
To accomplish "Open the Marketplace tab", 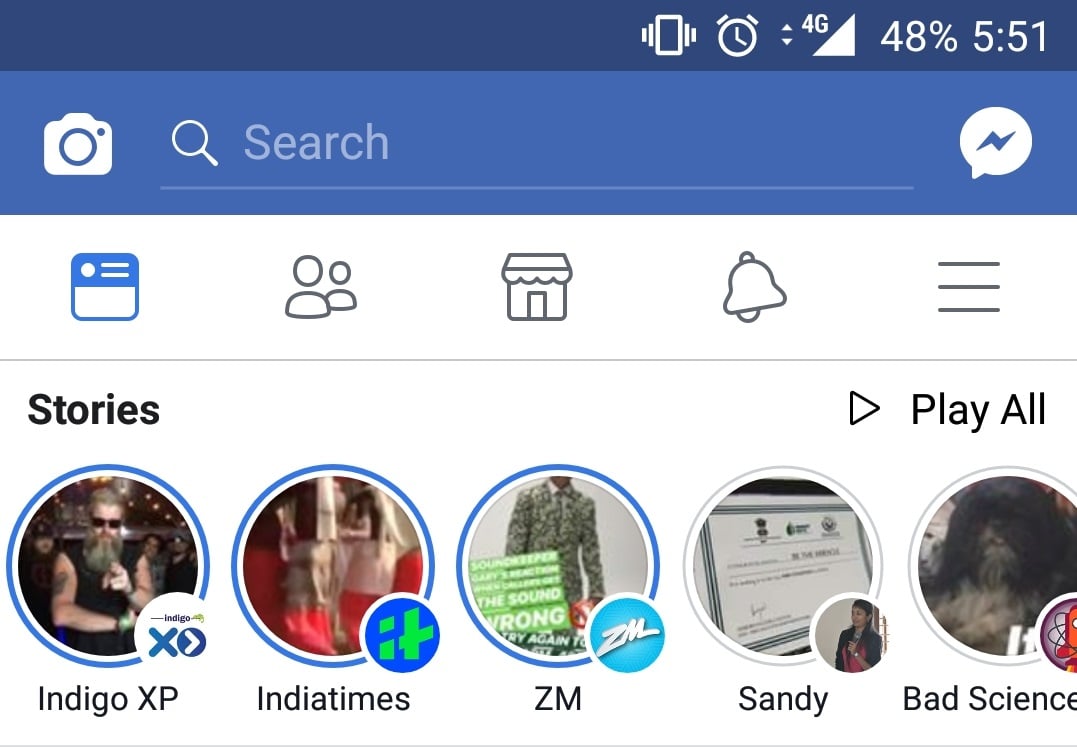I will [536, 287].
